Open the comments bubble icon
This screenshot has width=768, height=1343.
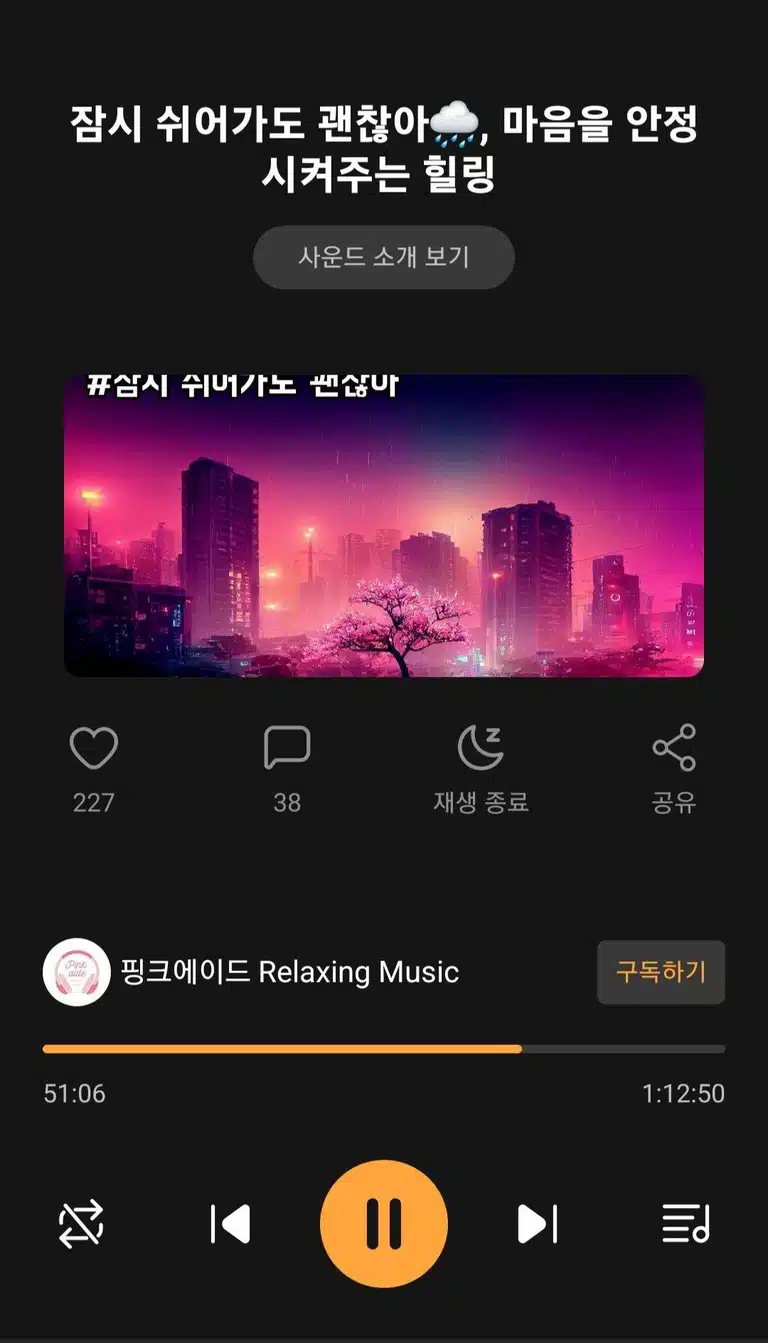click(287, 748)
